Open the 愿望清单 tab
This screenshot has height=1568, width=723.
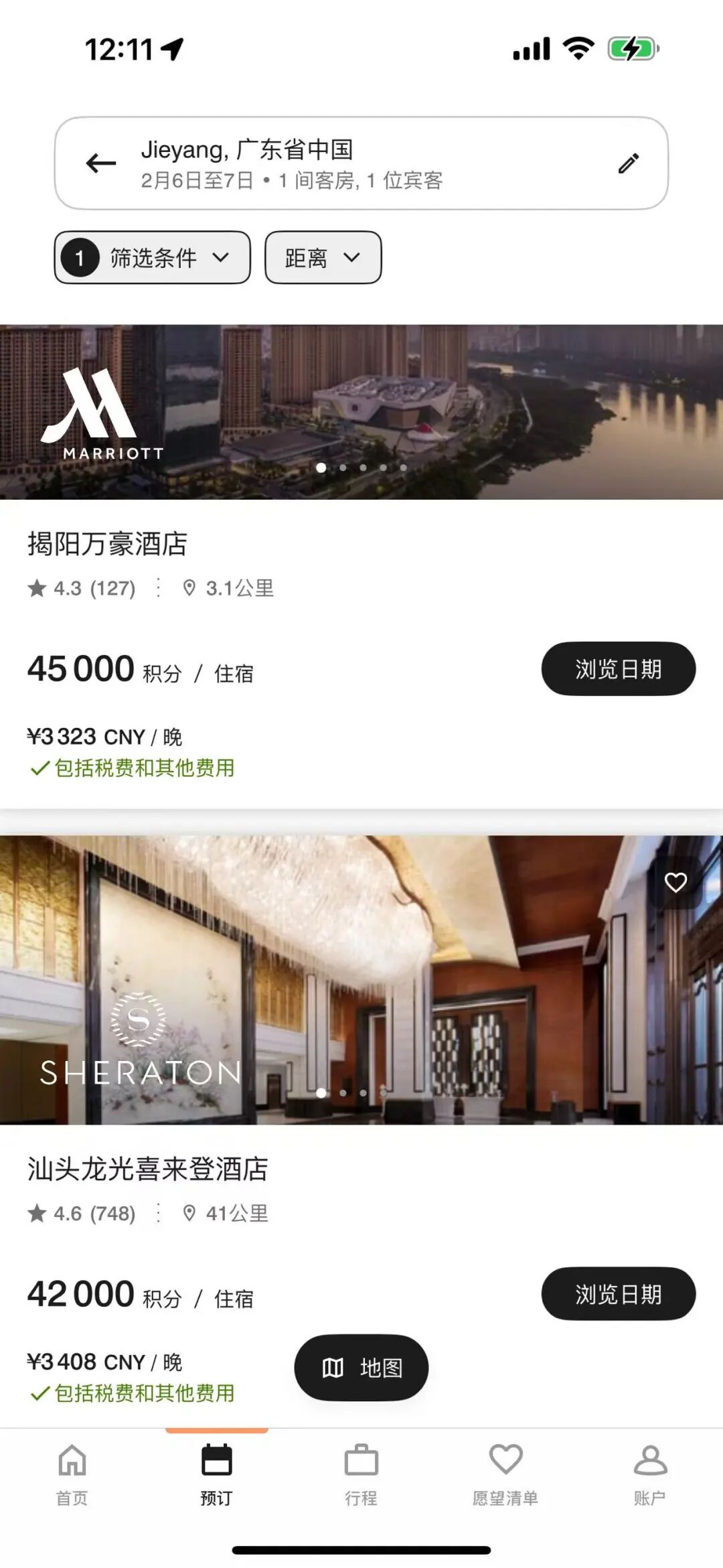tap(505, 1474)
